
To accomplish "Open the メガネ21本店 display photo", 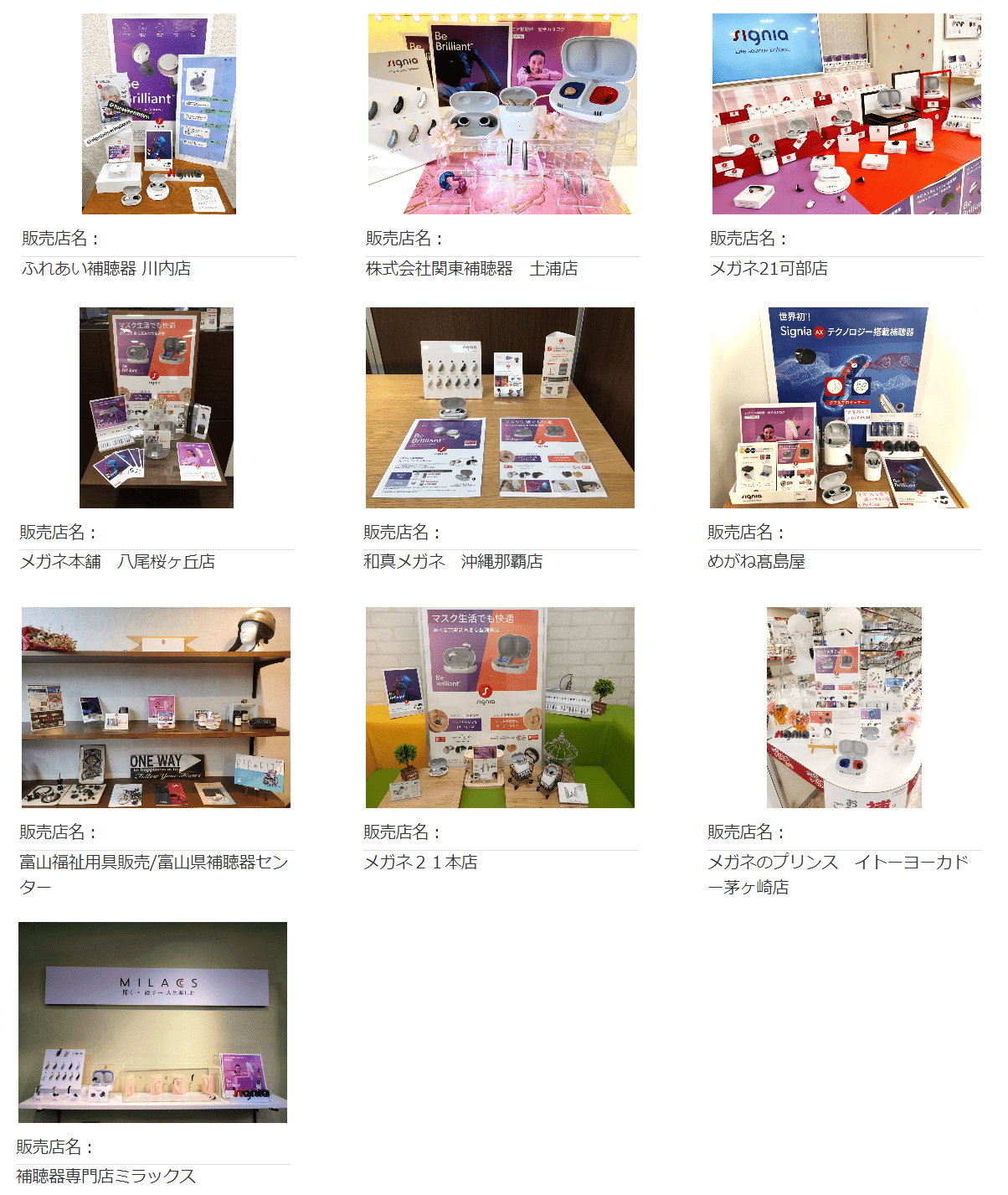I will (x=500, y=708).
